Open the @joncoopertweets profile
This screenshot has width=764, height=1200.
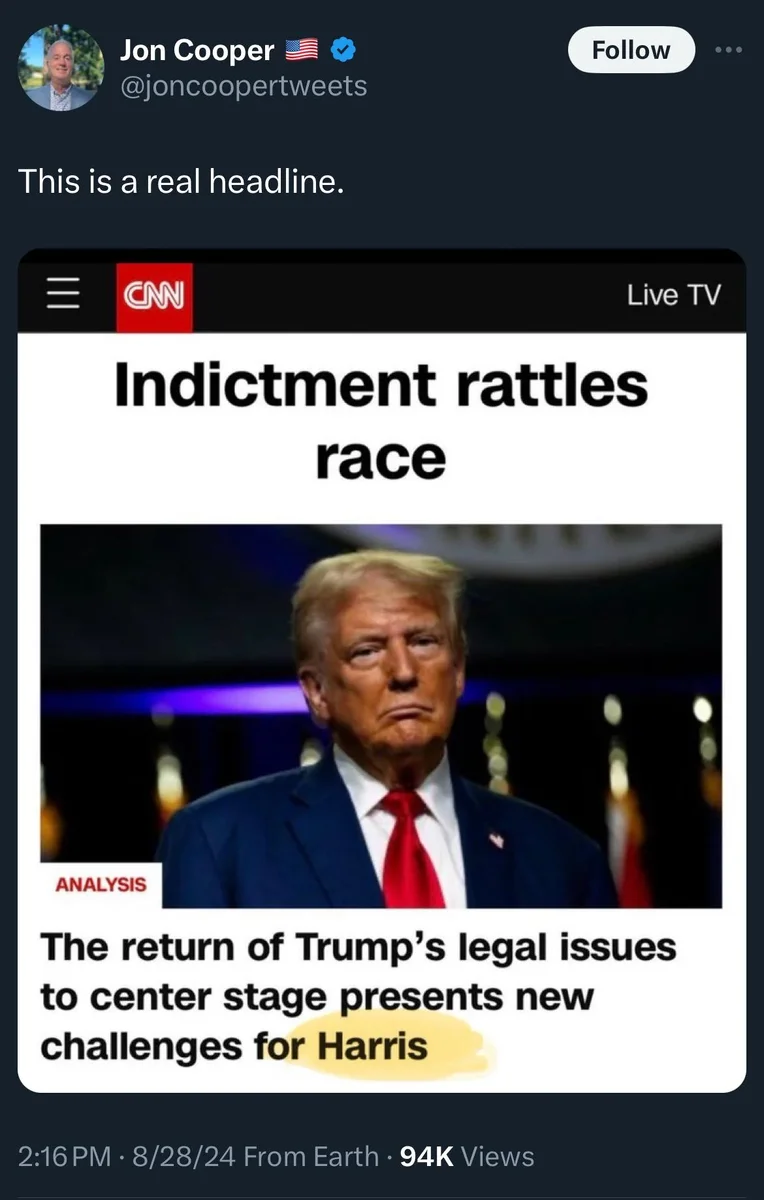tap(243, 87)
